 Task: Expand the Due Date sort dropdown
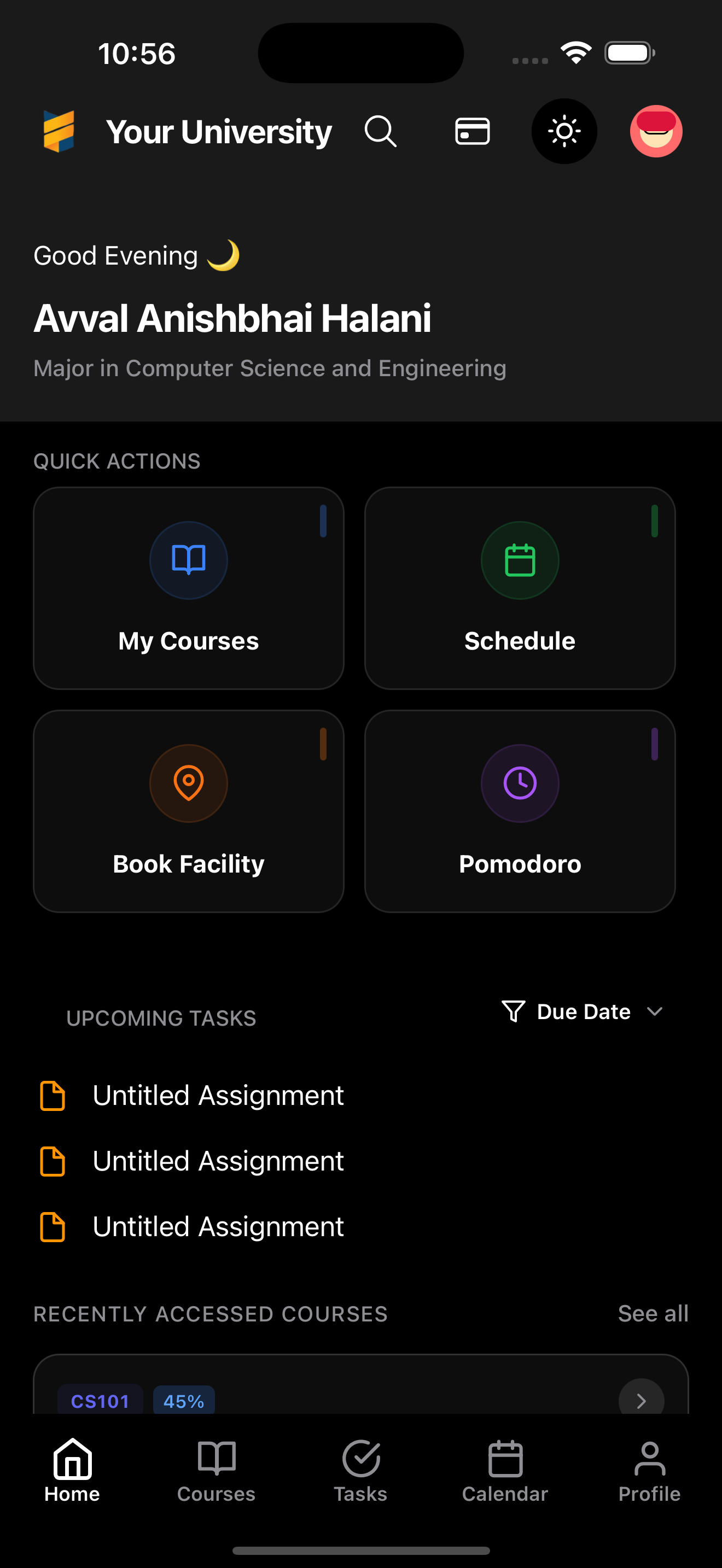tap(583, 1011)
